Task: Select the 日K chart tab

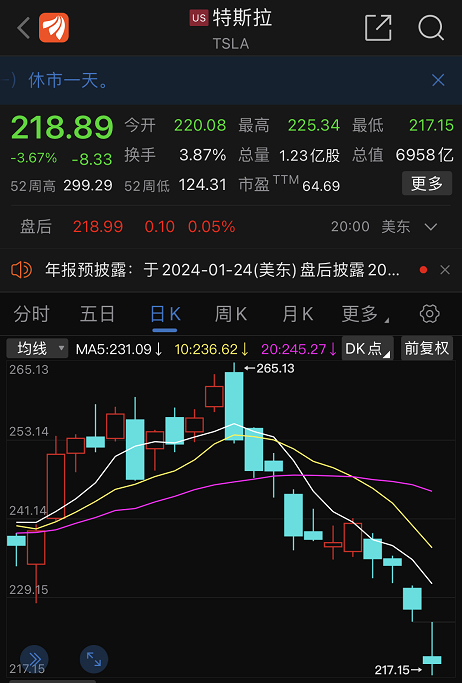Action: point(165,314)
